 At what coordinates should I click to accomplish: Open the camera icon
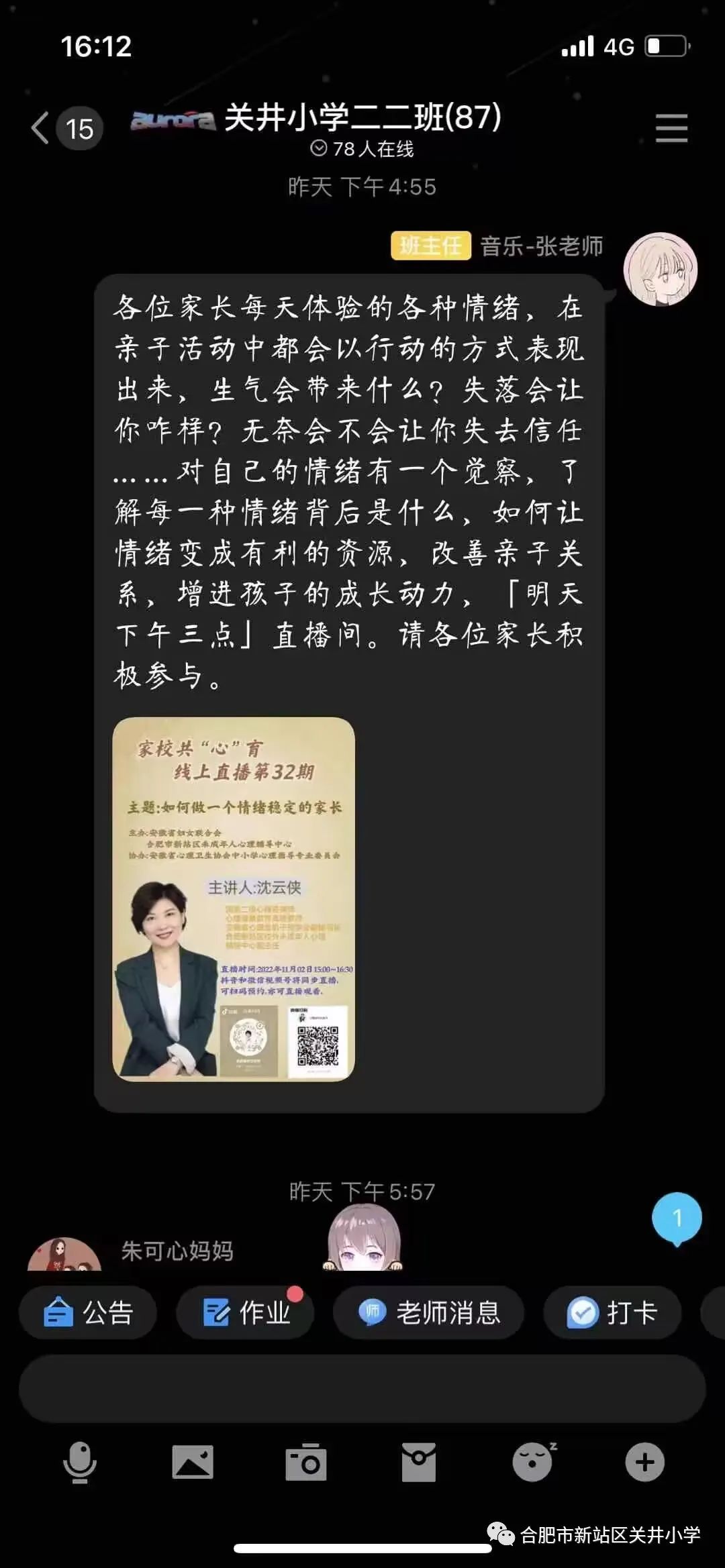[306, 1462]
